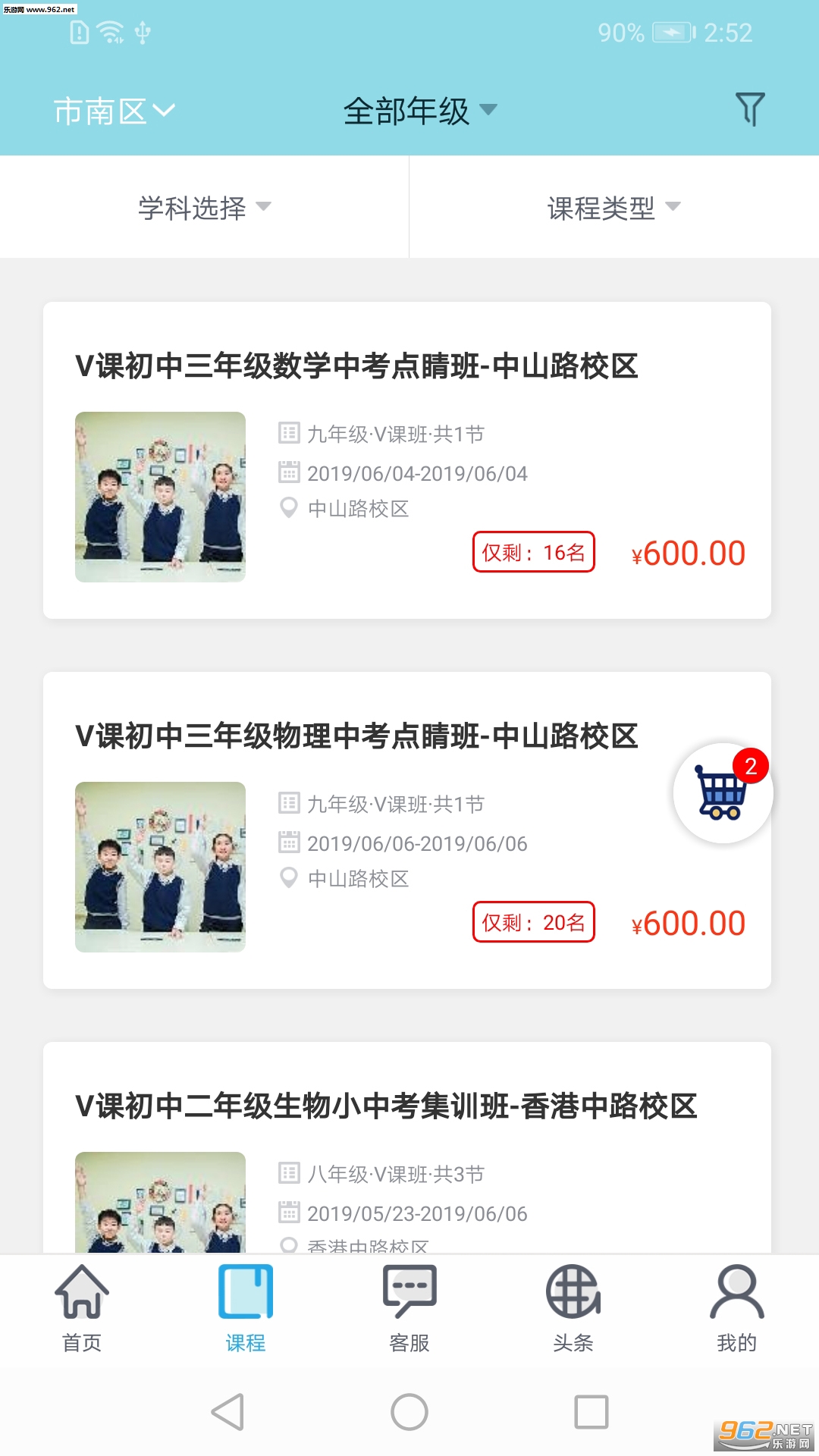Open the shopping cart with 2 items
The image size is (819, 1456).
coord(723,793)
